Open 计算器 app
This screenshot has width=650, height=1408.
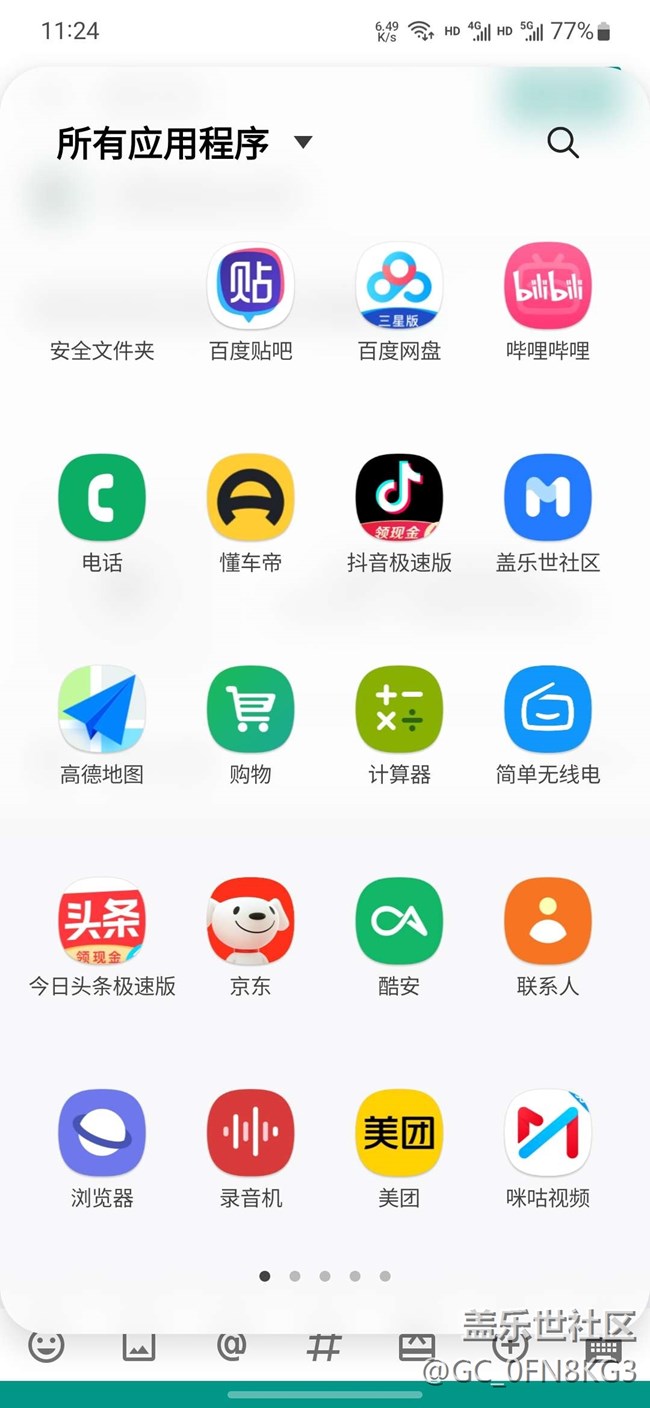(399, 709)
